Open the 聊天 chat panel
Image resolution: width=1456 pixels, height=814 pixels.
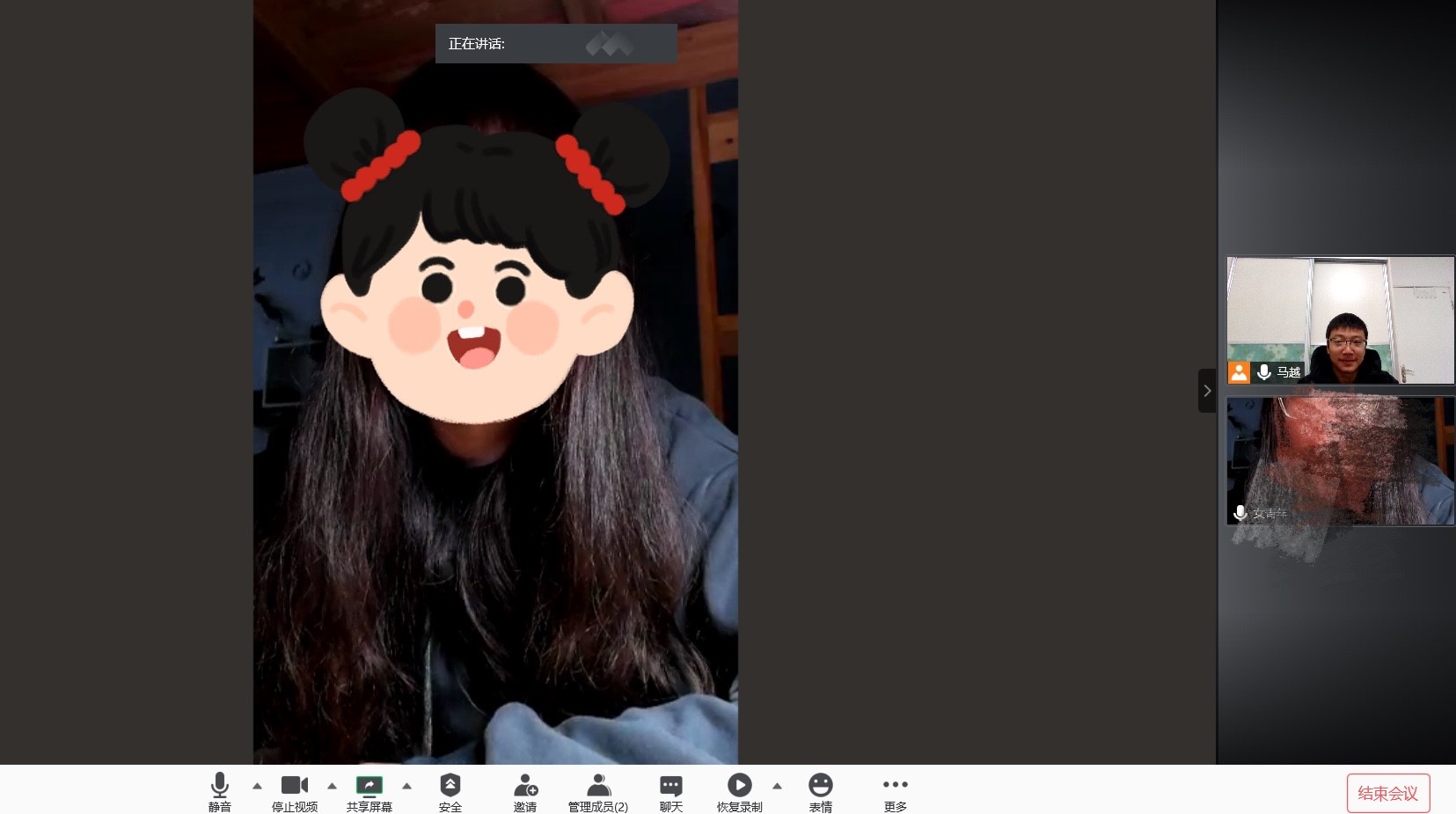pyautogui.click(x=670, y=790)
